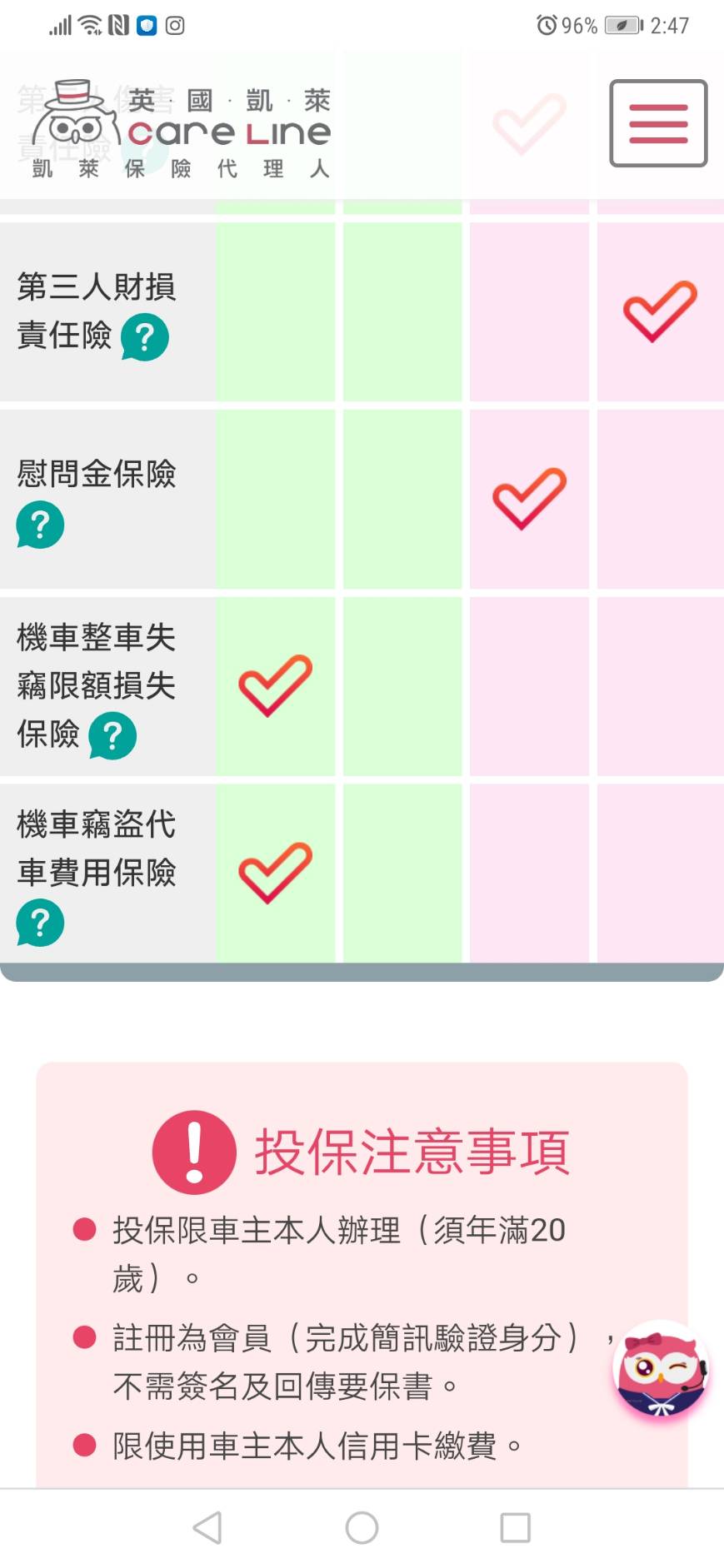Open the hamburger menu
The image size is (724, 1568).
click(x=658, y=123)
